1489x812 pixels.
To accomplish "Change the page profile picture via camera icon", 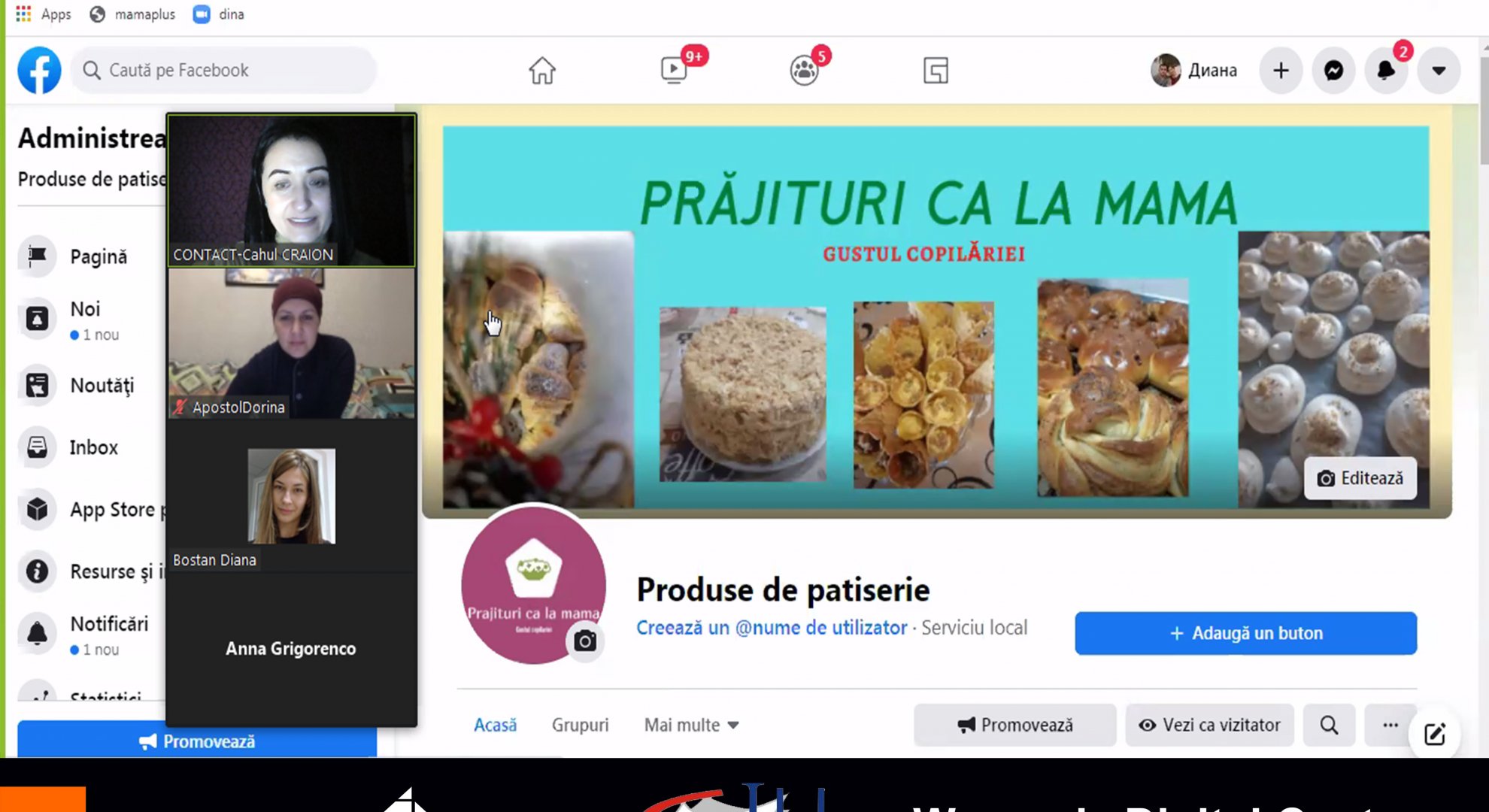I will [585, 641].
